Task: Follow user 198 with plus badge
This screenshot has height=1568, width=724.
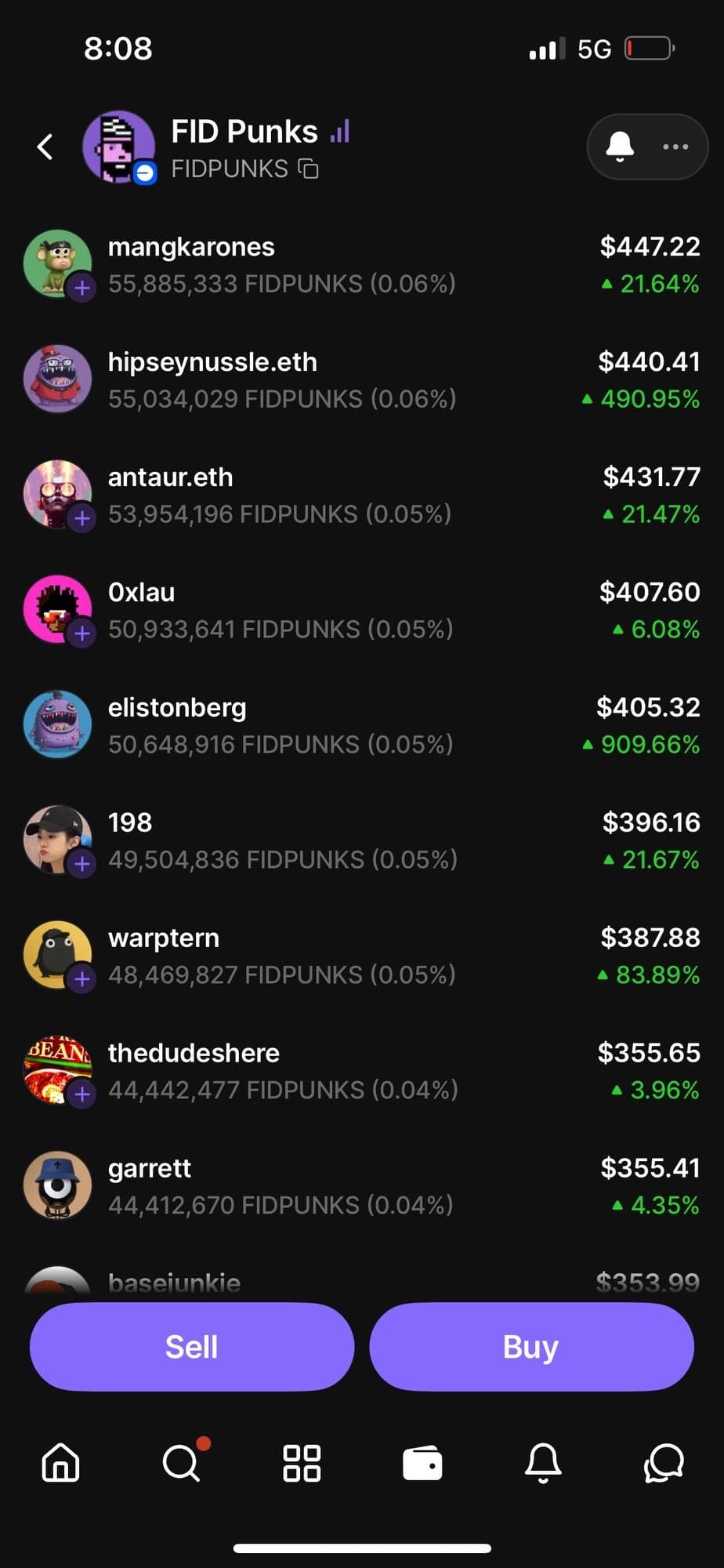Action: coord(82,864)
